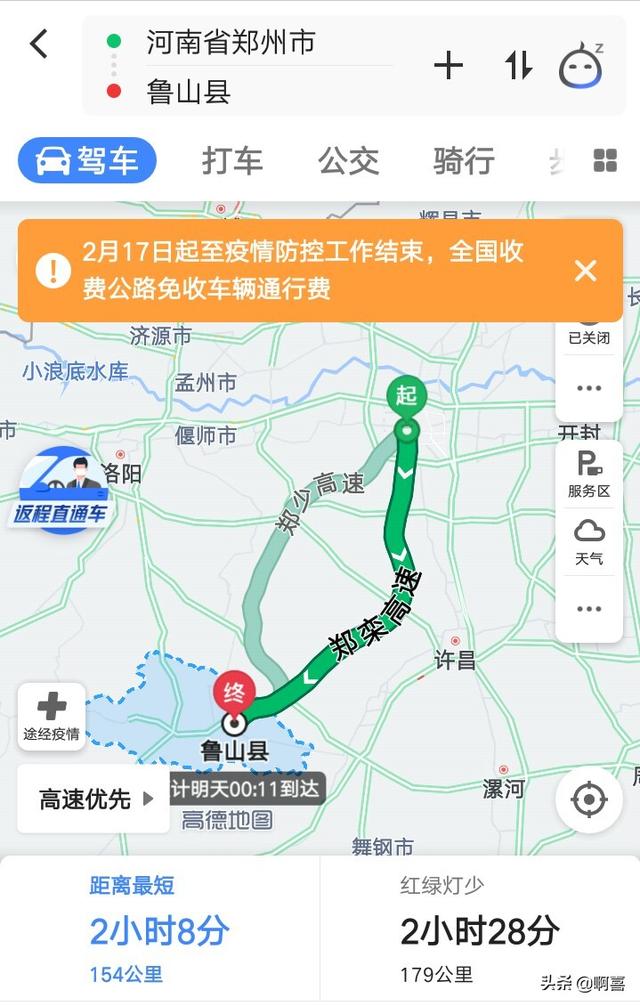Choose the 距离最短 2小时8分 route
Viewport: 640px width, 1006px height.
click(160, 930)
